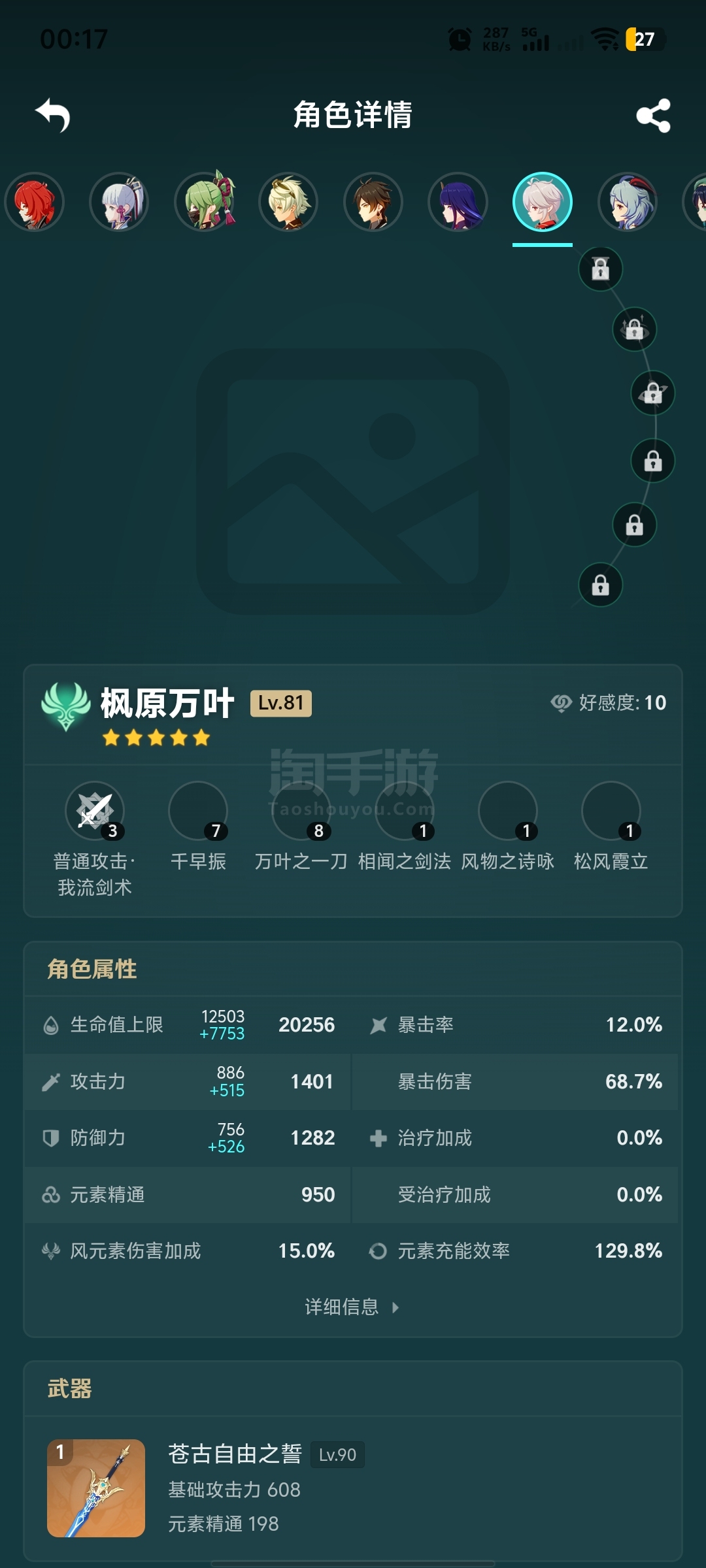This screenshot has width=706, height=1568.
Task: View the 风物之诗咏 passive talent
Action: click(x=508, y=827)
